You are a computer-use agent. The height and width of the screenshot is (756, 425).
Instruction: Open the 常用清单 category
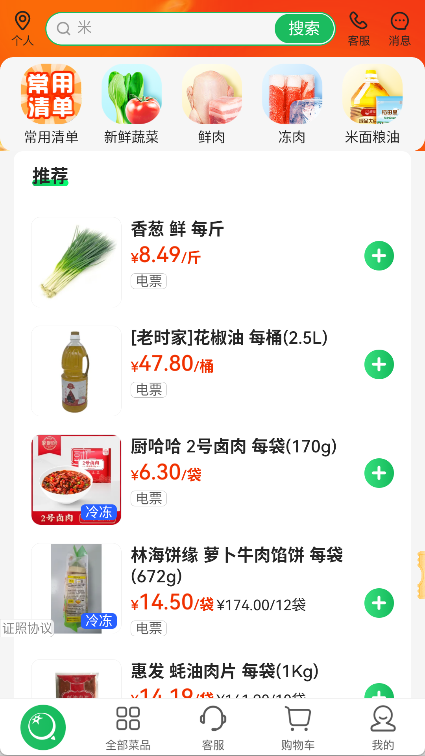point(51,104)
